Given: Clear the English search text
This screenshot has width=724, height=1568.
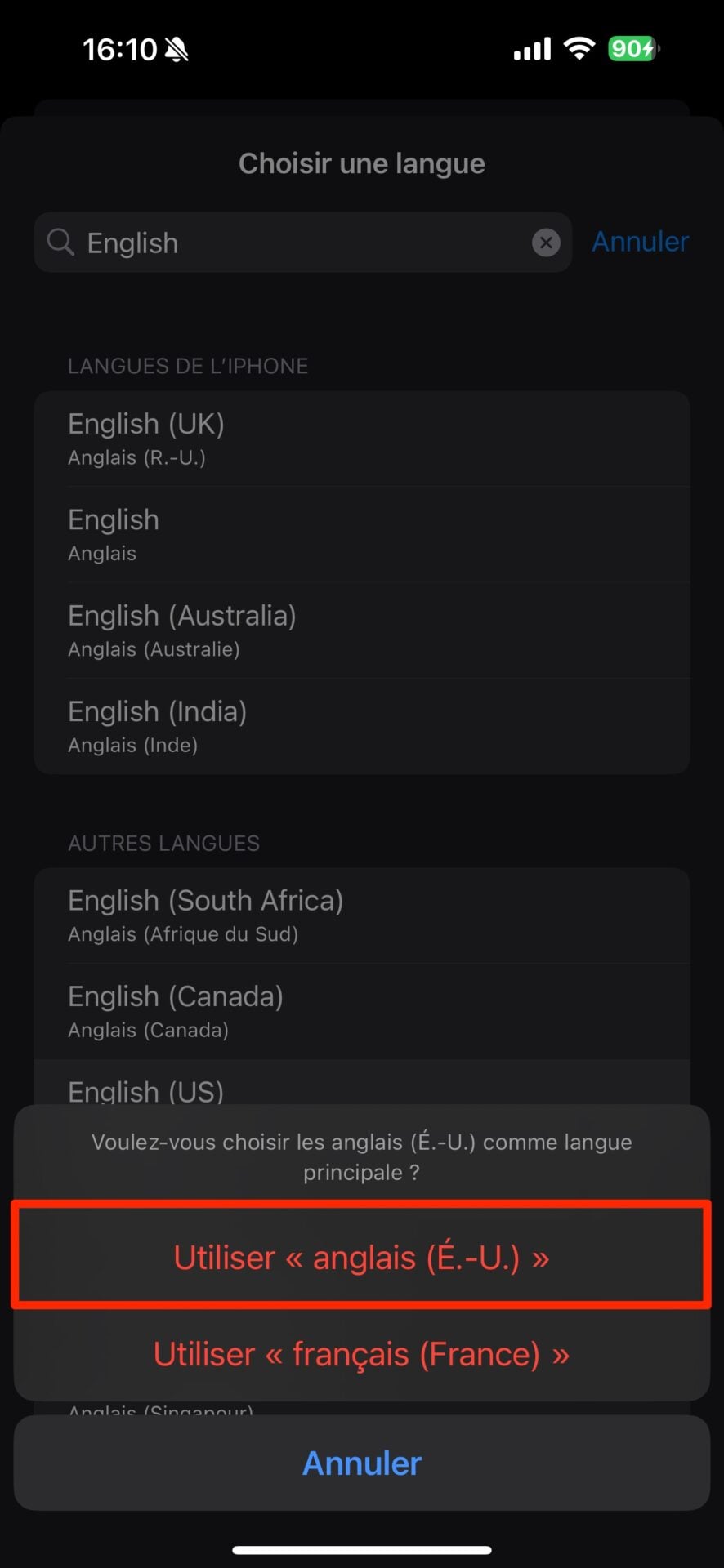Looking at the screenshot, I should coord(546,243).
